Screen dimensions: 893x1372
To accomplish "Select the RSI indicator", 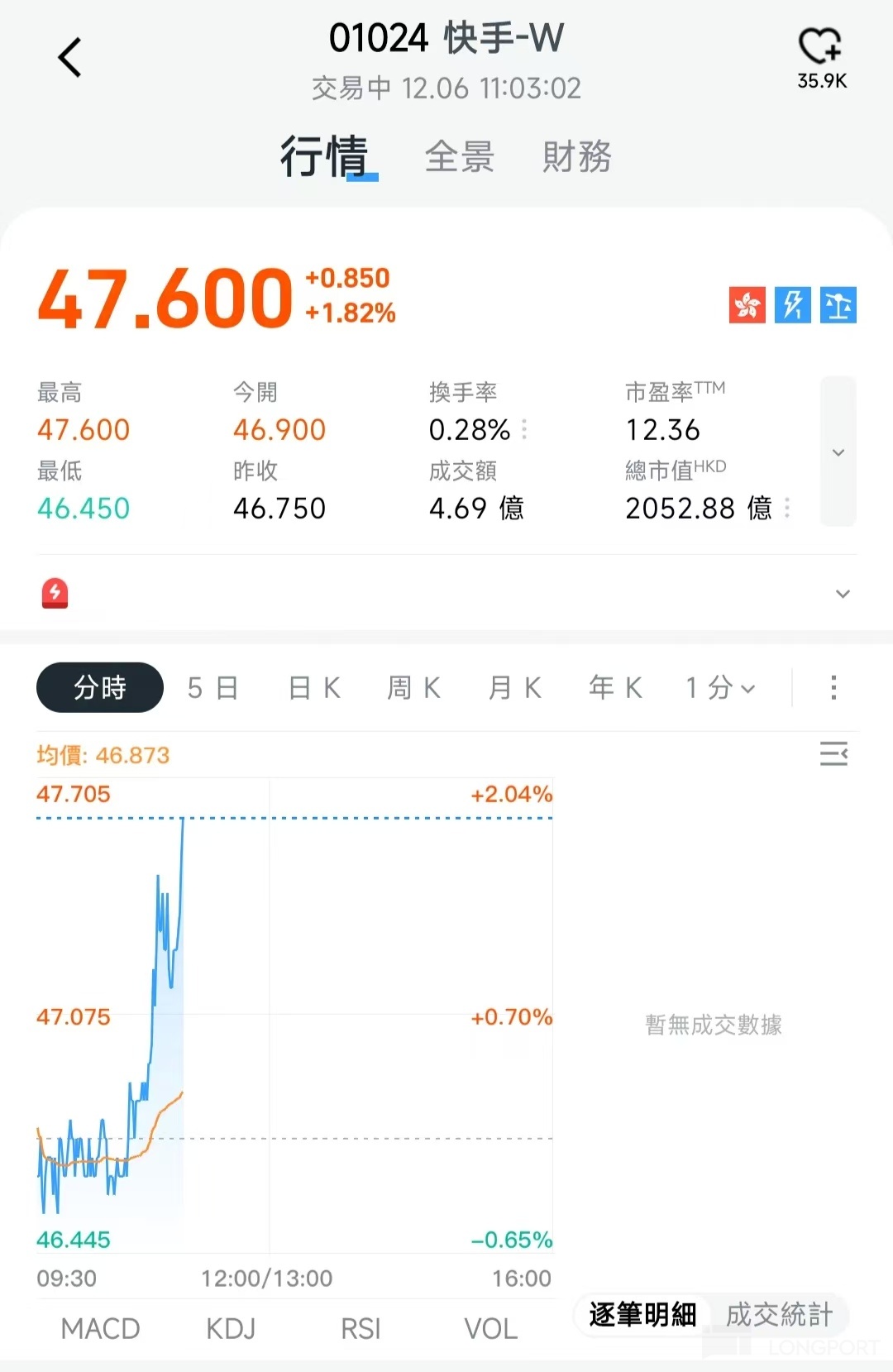I will (x=361, y=1329).
